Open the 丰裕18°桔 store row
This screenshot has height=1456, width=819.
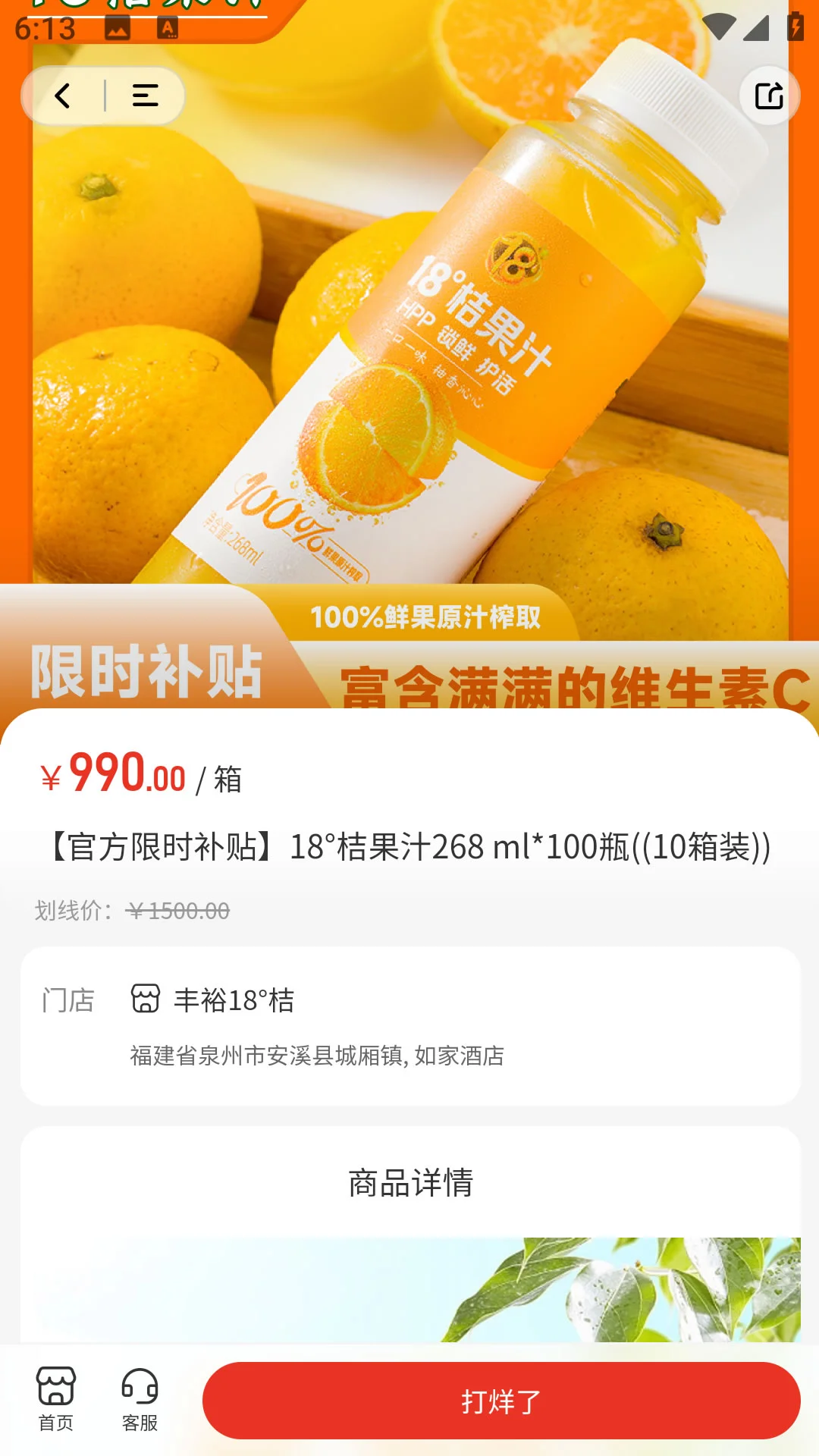tap(410, 1025)
